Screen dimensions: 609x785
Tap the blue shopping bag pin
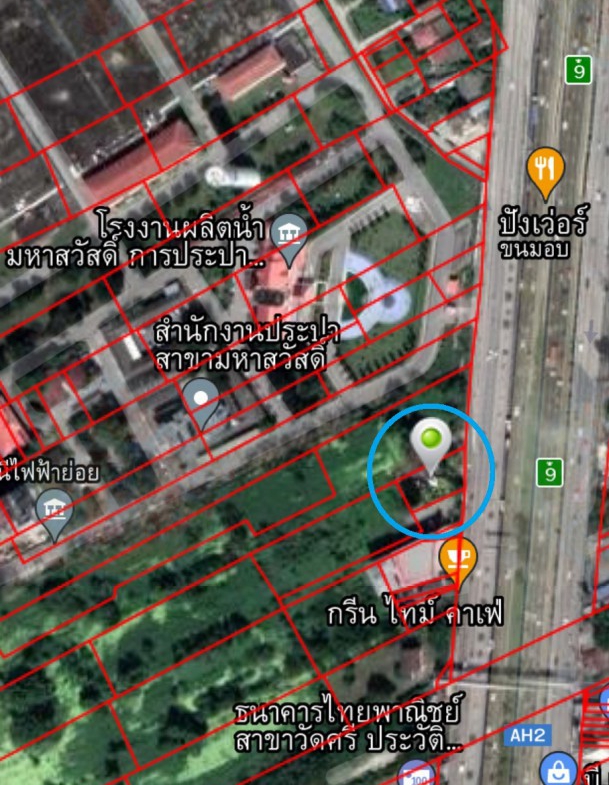point(556,771)
